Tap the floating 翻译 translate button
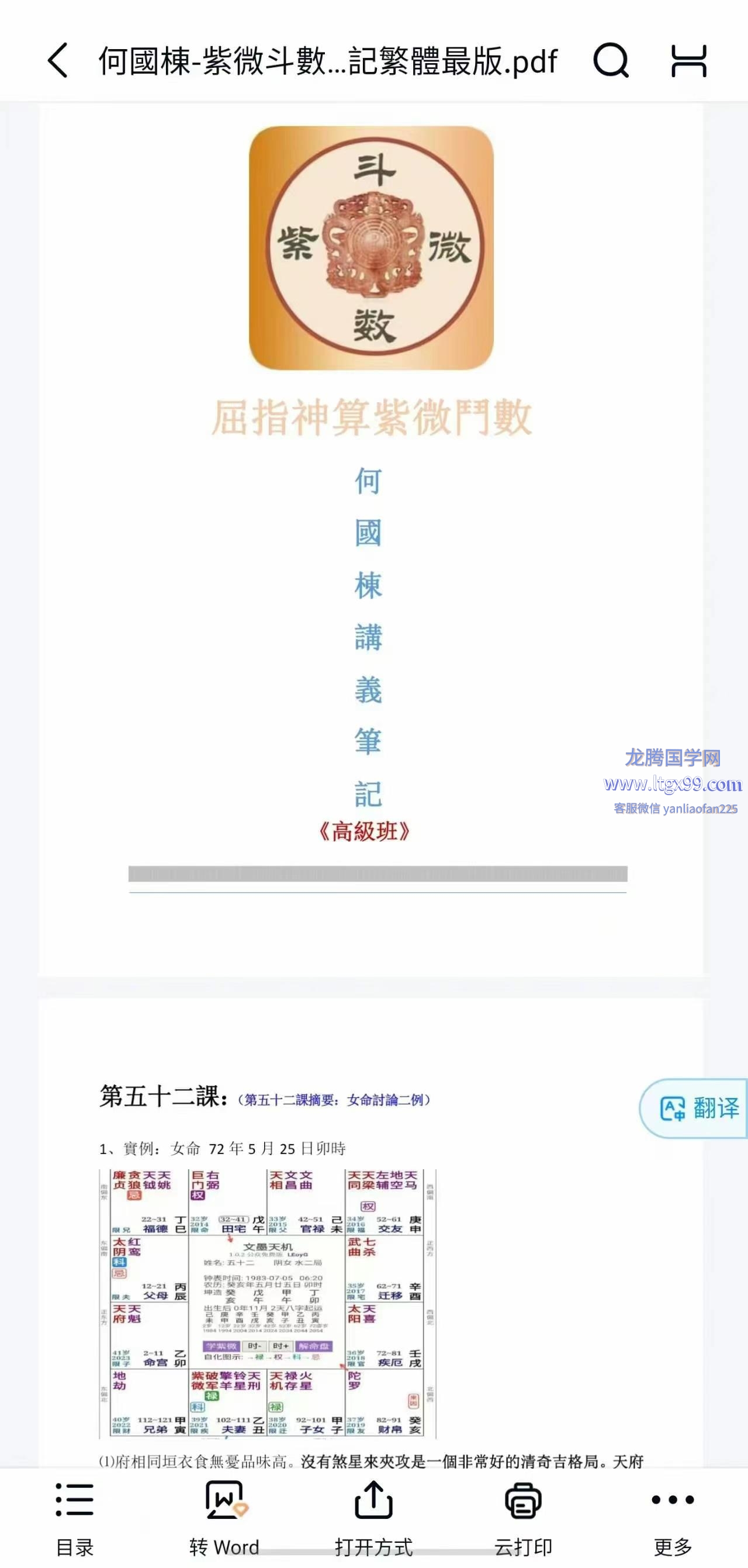 pos(698,1108)
